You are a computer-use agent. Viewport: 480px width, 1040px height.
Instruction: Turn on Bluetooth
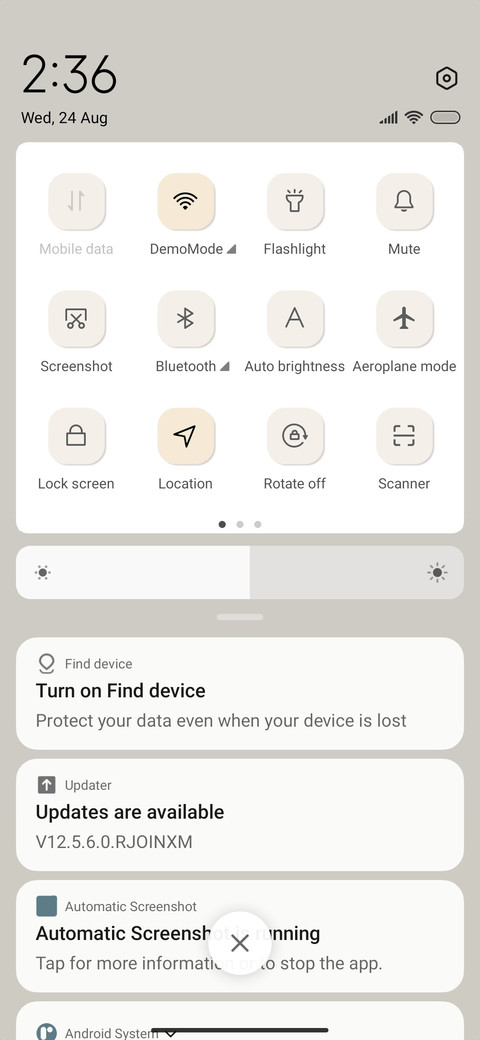pos(186,319)
